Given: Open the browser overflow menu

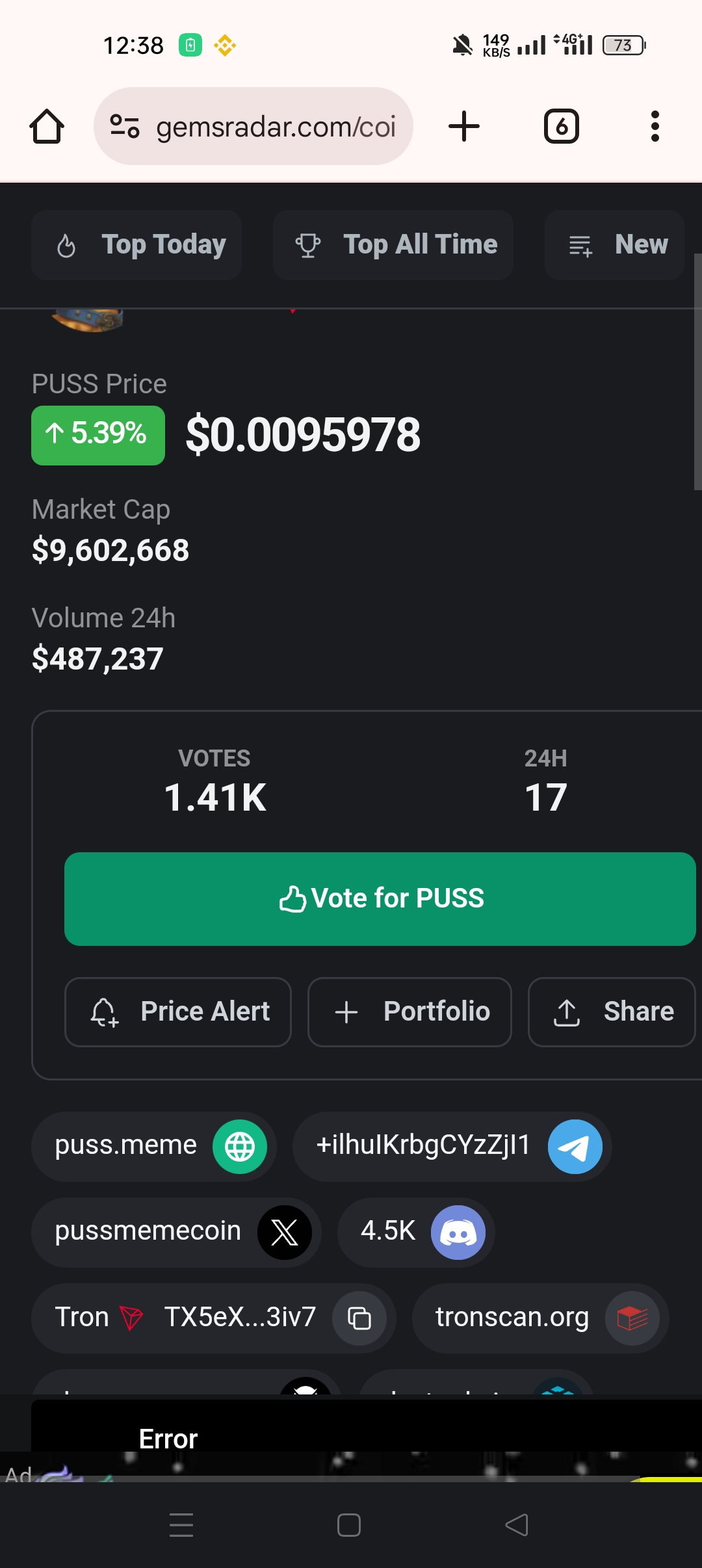Looking at the screenshot, I should pos(655,126).
